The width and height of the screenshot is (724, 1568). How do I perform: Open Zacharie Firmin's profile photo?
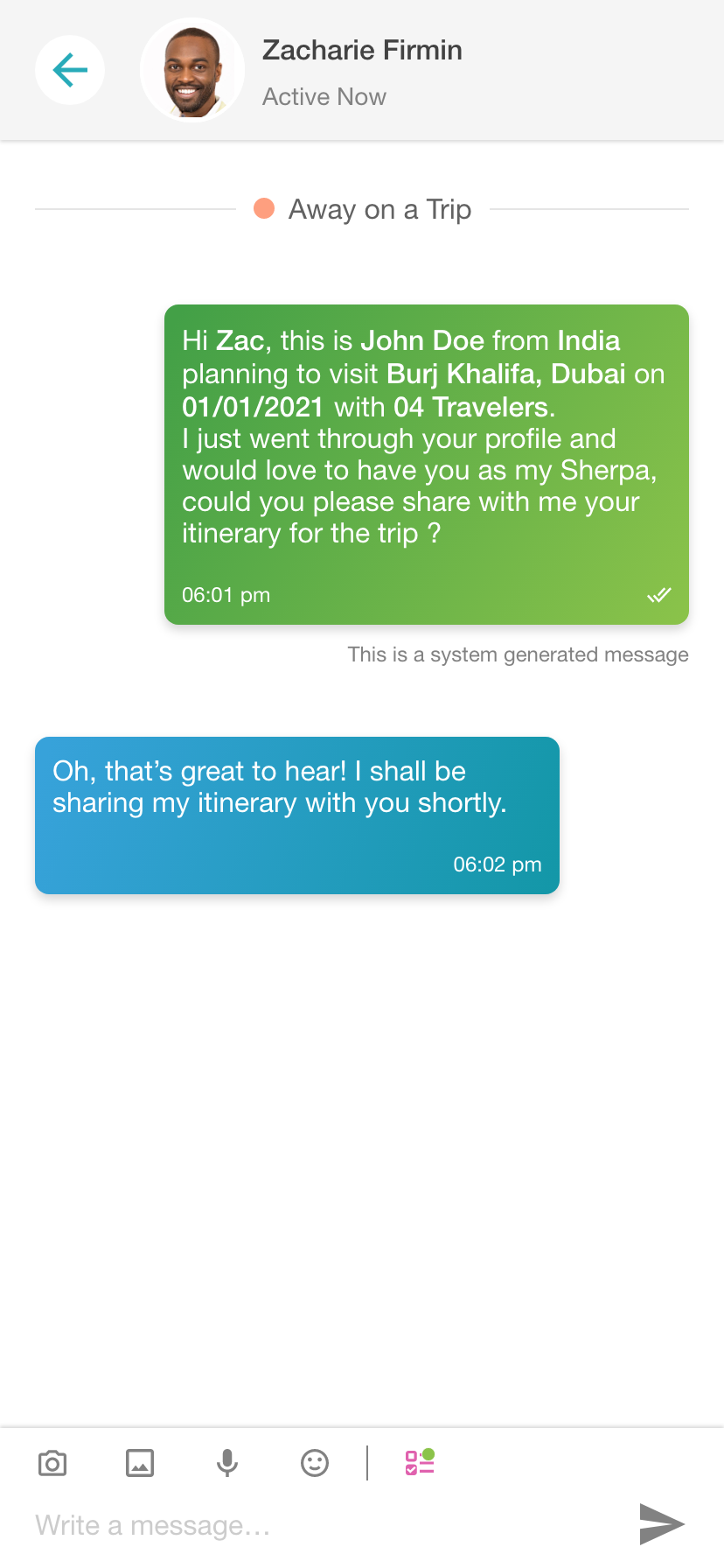click(192, 70)
